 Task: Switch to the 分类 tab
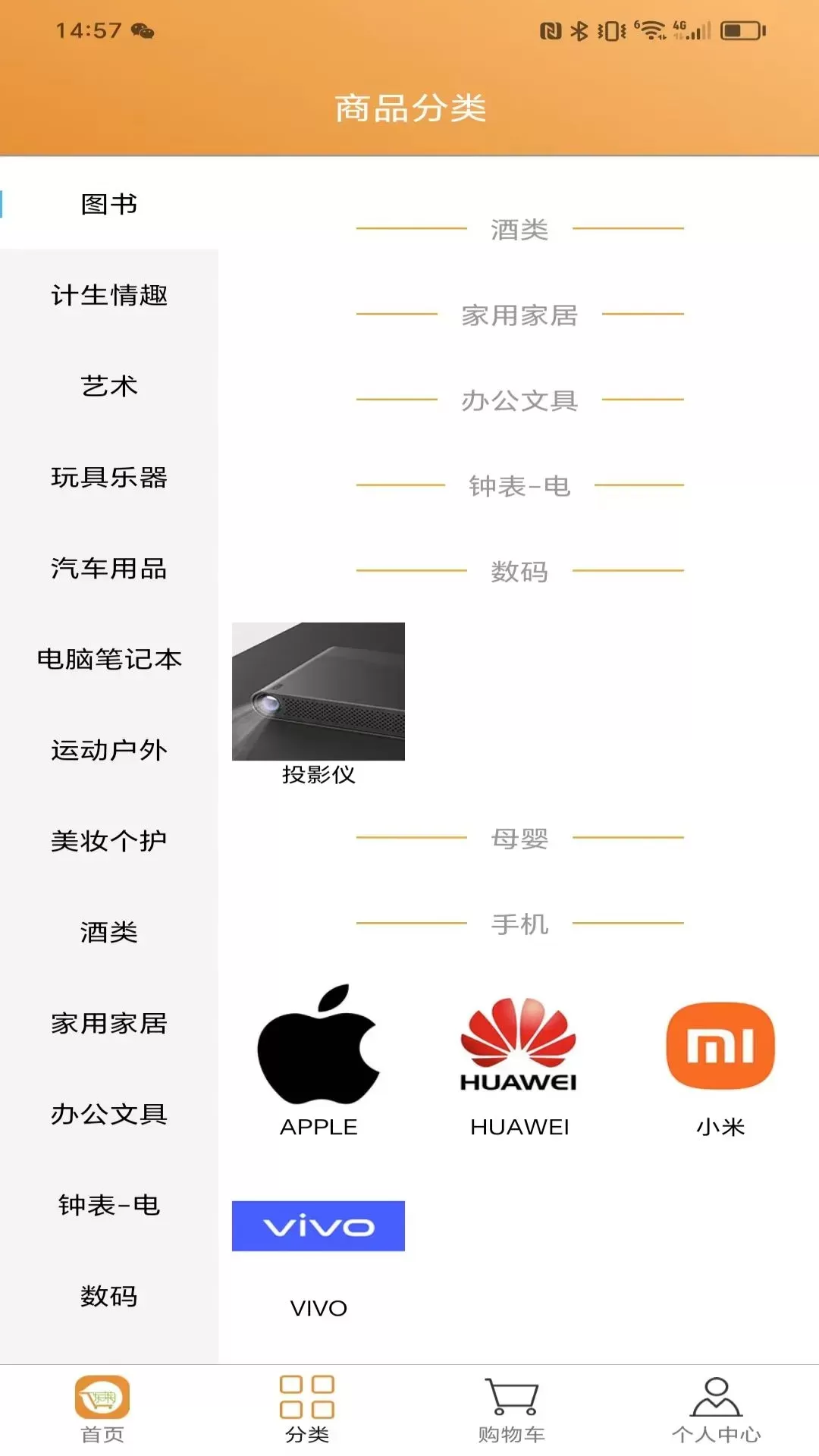click(307, 1409)
